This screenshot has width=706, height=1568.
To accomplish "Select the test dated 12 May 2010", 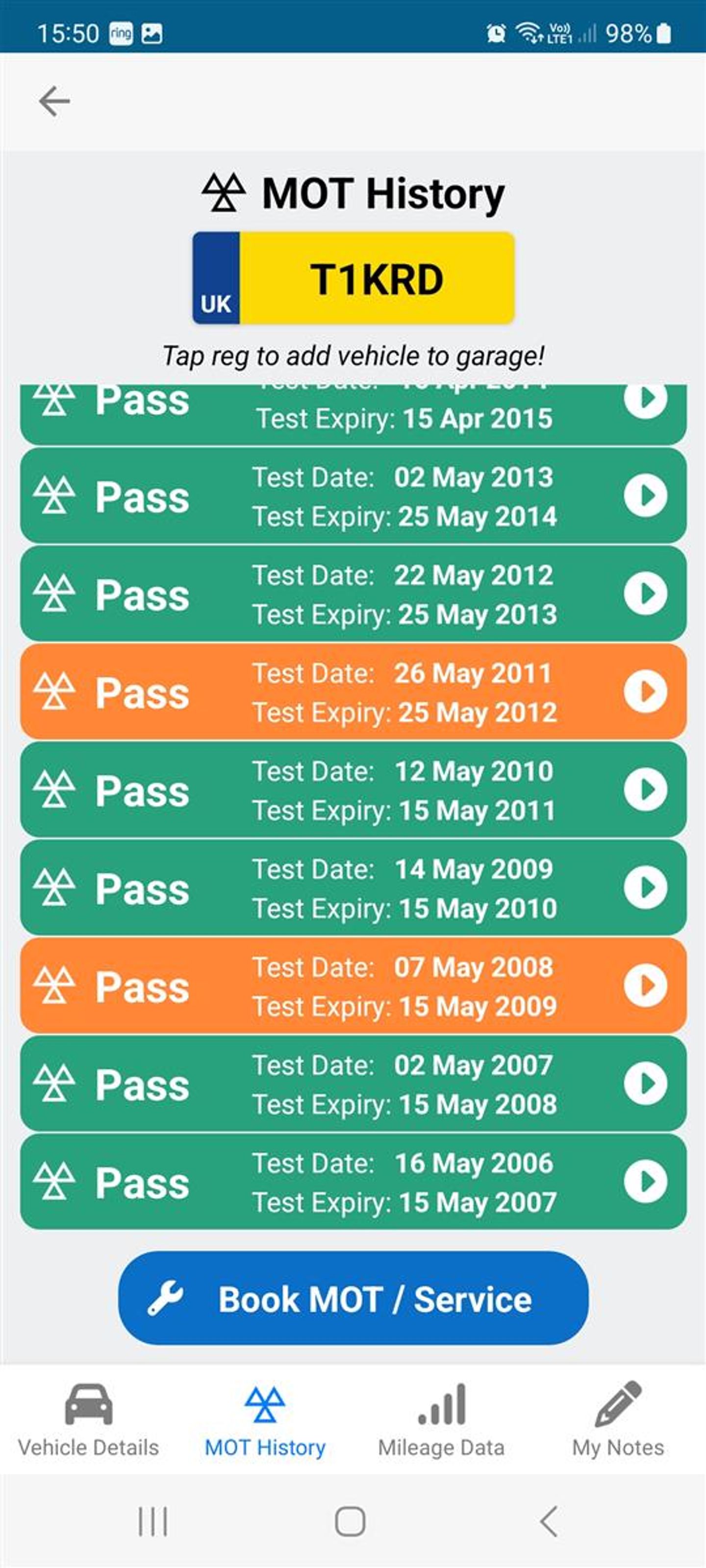I will pyautogui.click(x=353, y=790).
